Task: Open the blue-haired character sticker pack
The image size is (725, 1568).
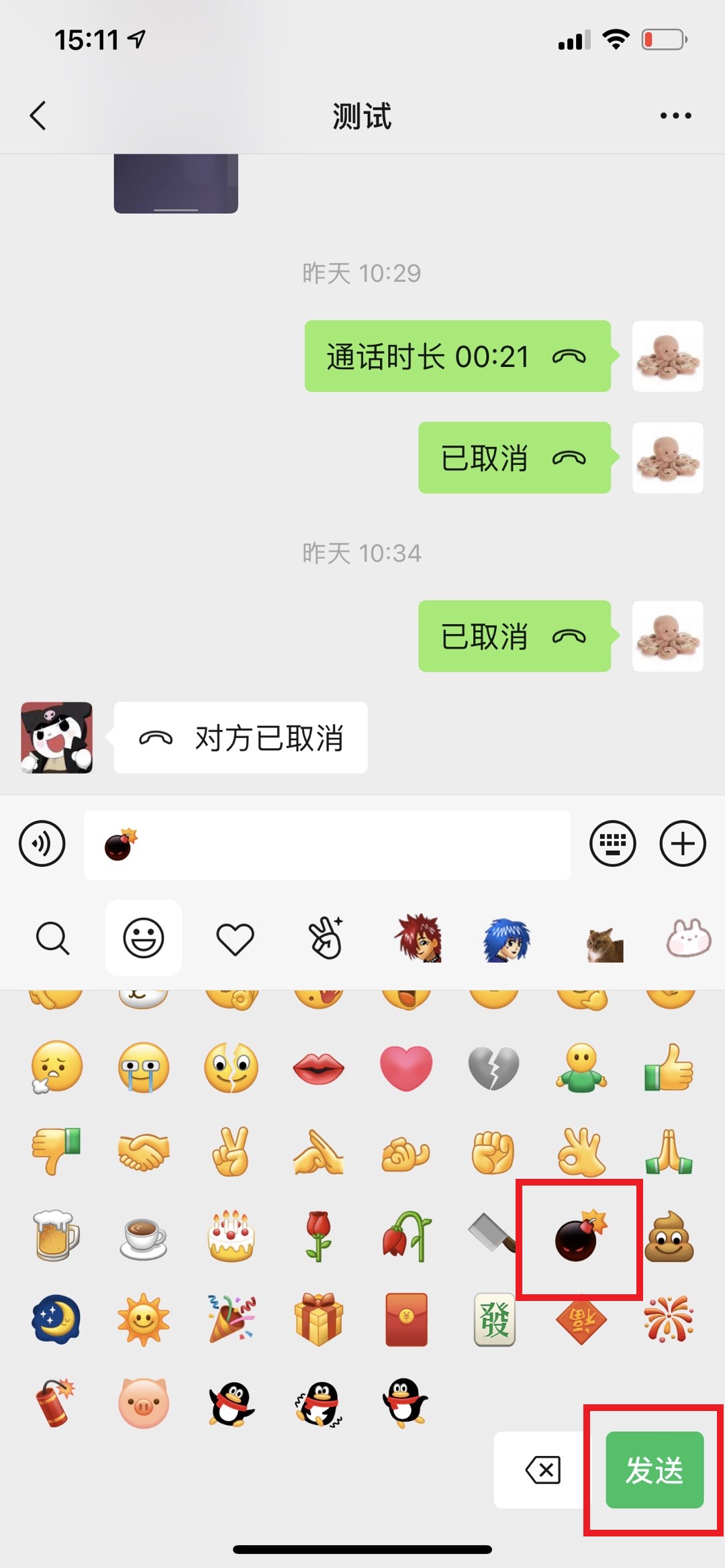Action: (507, 939)
